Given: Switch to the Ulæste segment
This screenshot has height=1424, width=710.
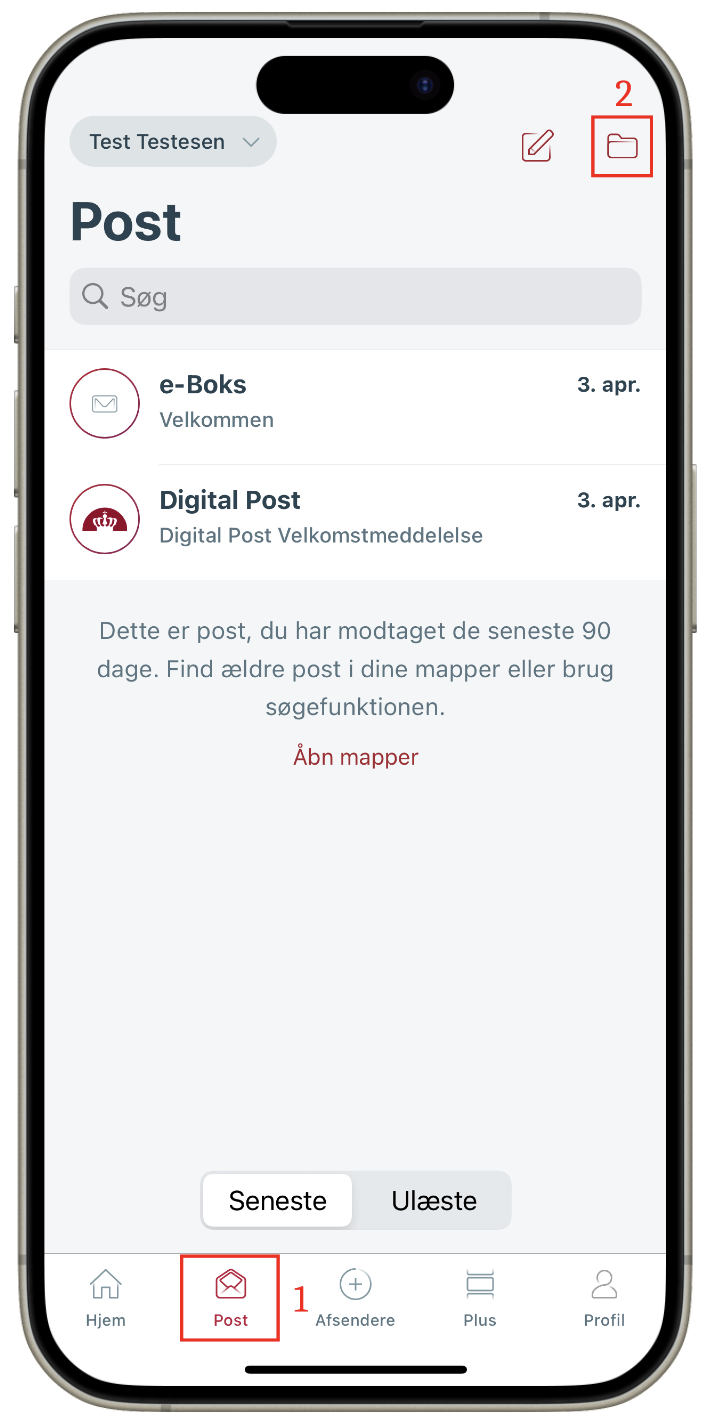Looking at the screenshot, I should (434, 1200).
